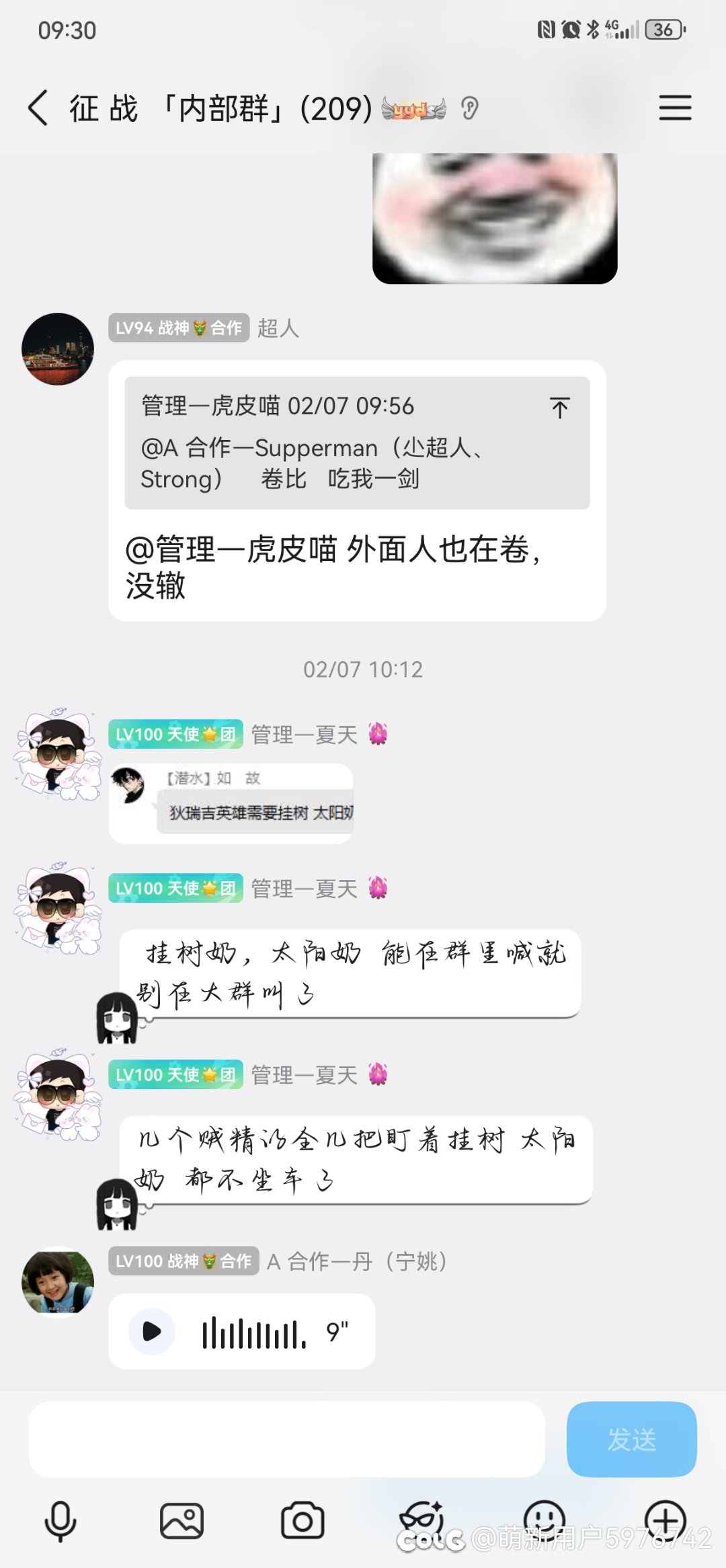Jump to the quoted 虎皮喵 message

point(559,408)
